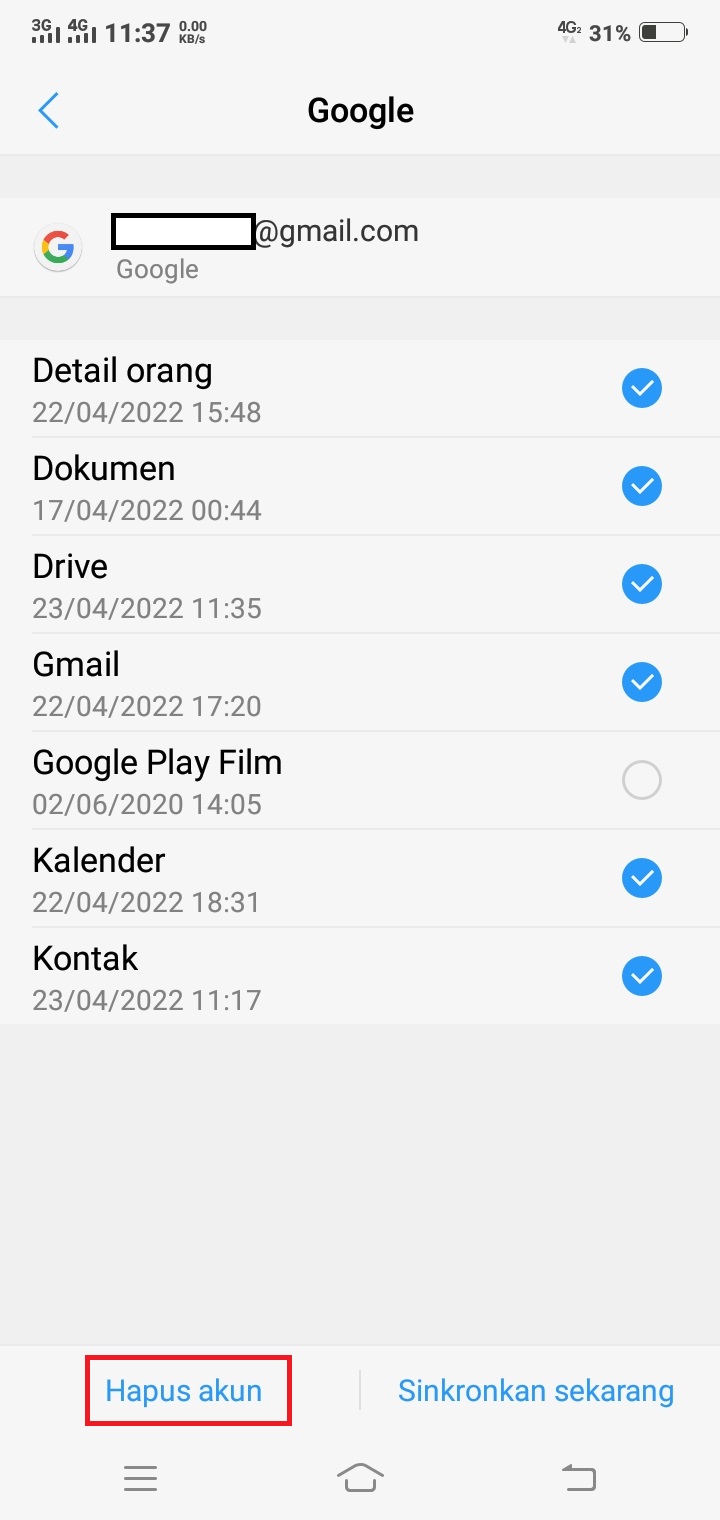This screenshot has height=1520, width=720.
Task: Uncheck sync for Detail orang
Action: pos(641,387)
